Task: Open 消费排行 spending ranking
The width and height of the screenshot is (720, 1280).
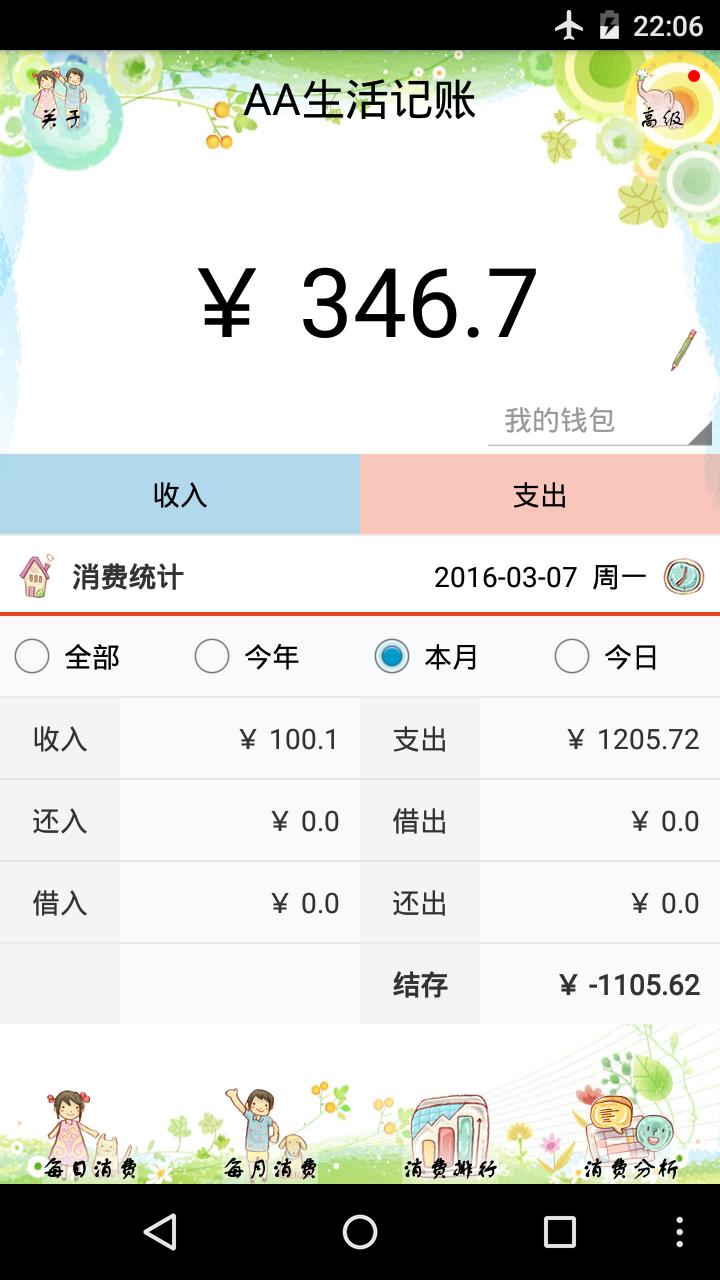Action: (x=450, y=1135)
